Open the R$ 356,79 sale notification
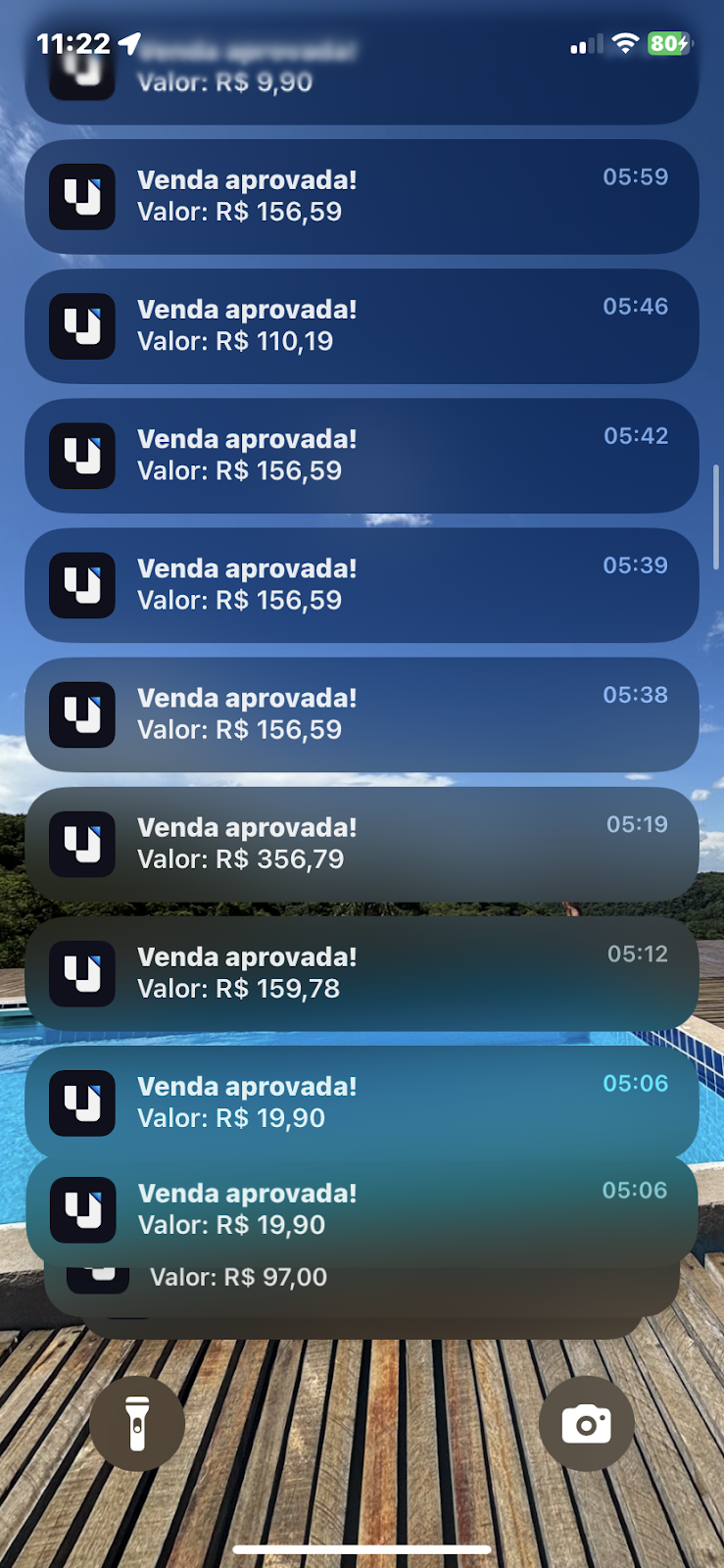 tap(362, 844)
